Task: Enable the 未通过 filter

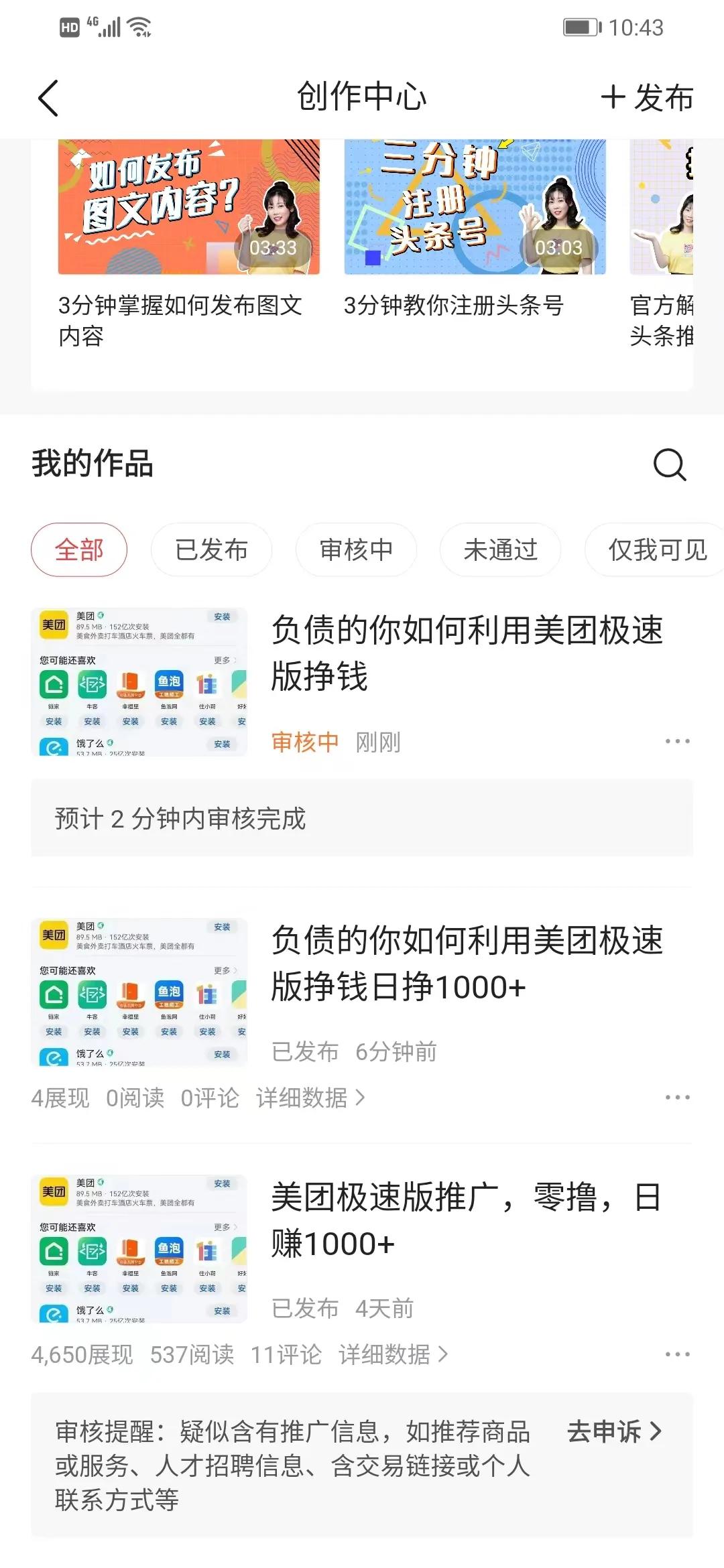Action: 500,549
